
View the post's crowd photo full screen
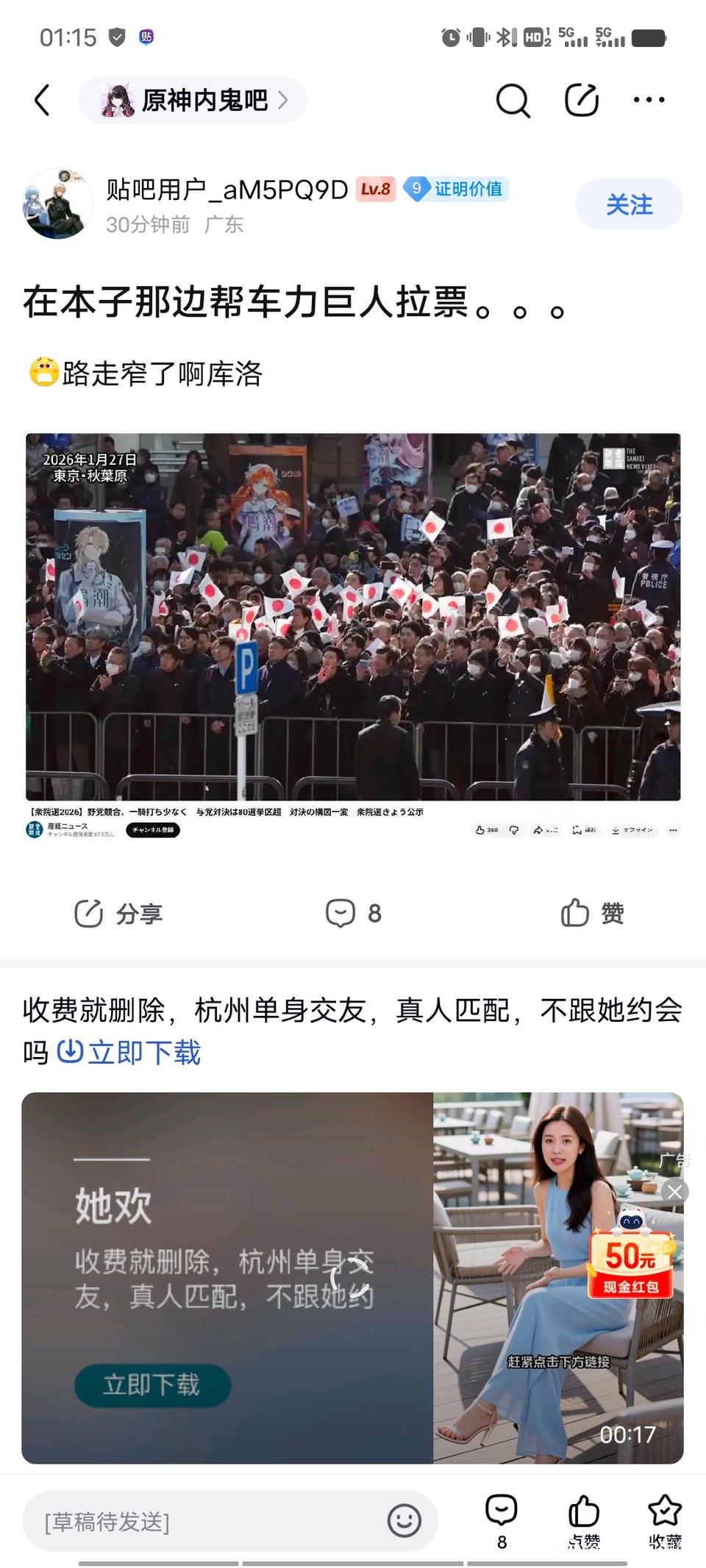tap(353, 616)
